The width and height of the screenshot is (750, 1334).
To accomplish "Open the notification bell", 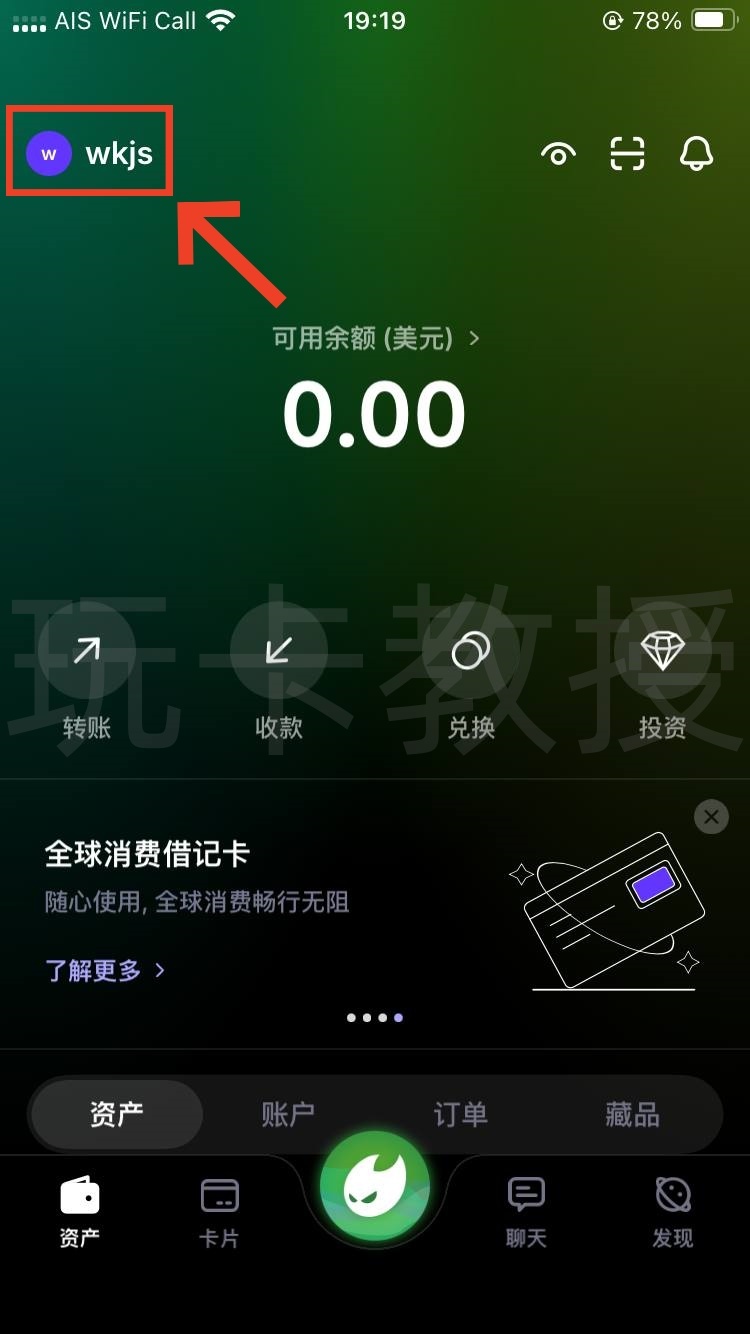I will (697, 153).
